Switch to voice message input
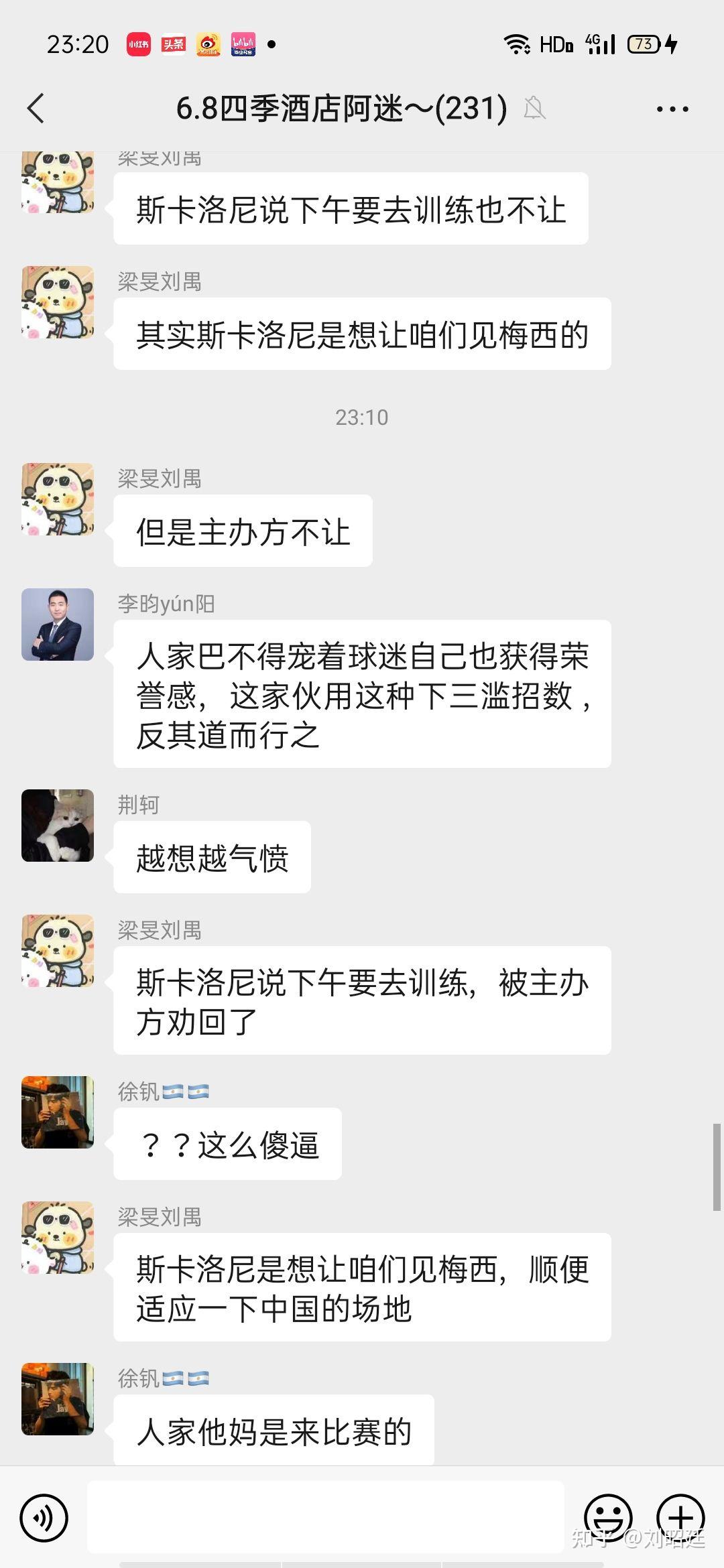 [x=44, y=1518]
